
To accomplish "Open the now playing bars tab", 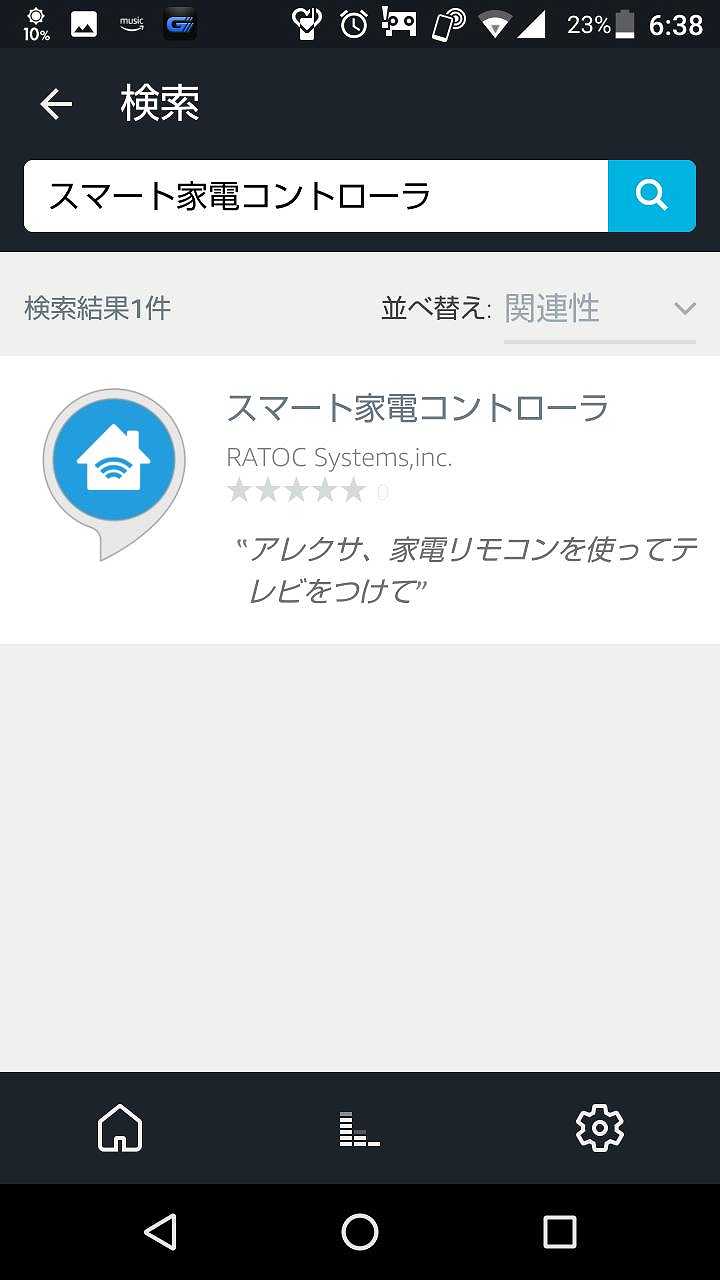I will pyautogui.click(x=359, y=1128).
